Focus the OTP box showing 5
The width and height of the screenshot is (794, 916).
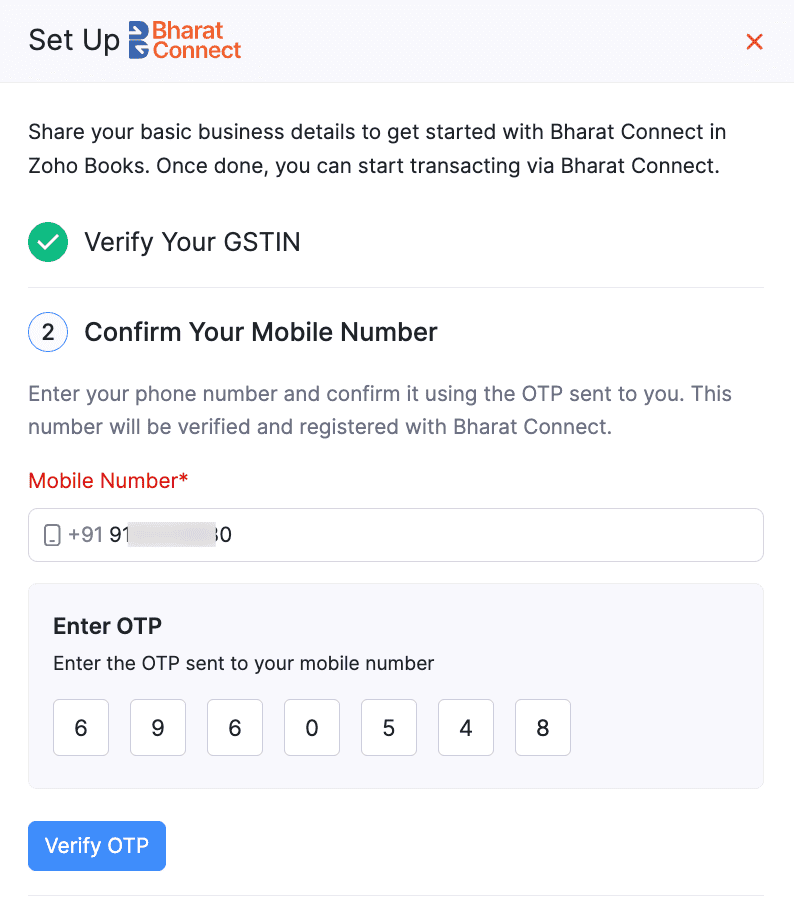(389, 728)
